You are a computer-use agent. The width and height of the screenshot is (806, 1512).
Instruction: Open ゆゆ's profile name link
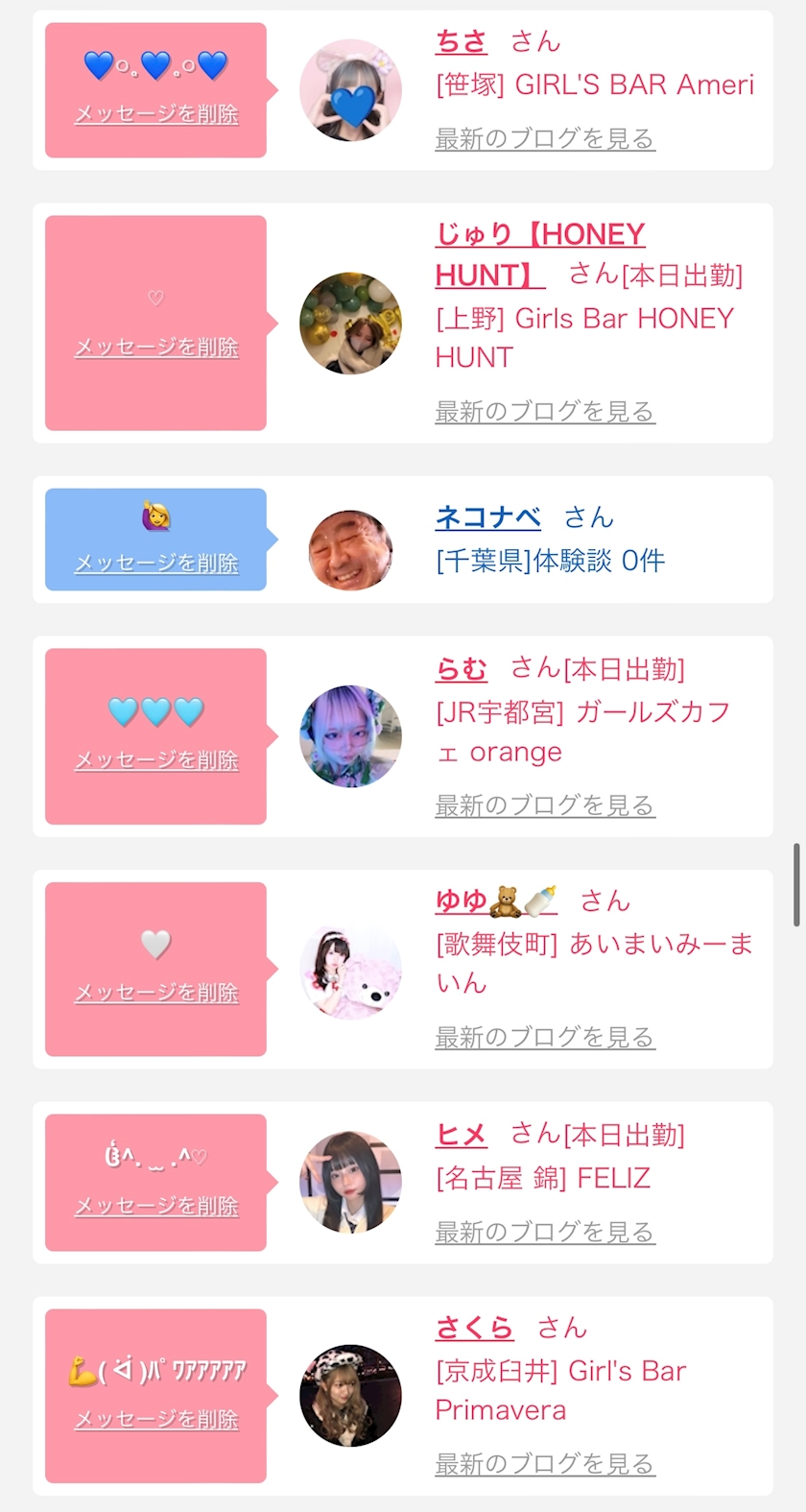tap(495, 901)
